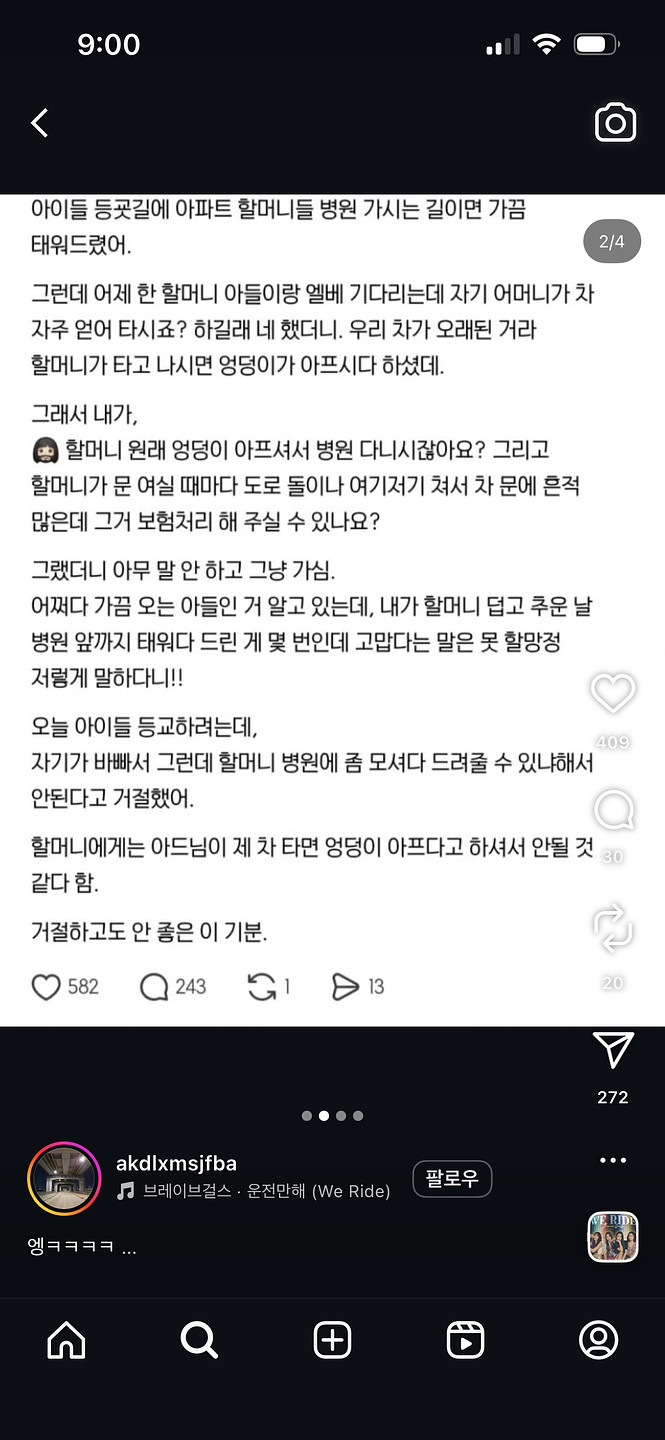Viewport: 665px width, 1440px height.
Task: Share the reel via paper plane icon
Action: 612,1051
